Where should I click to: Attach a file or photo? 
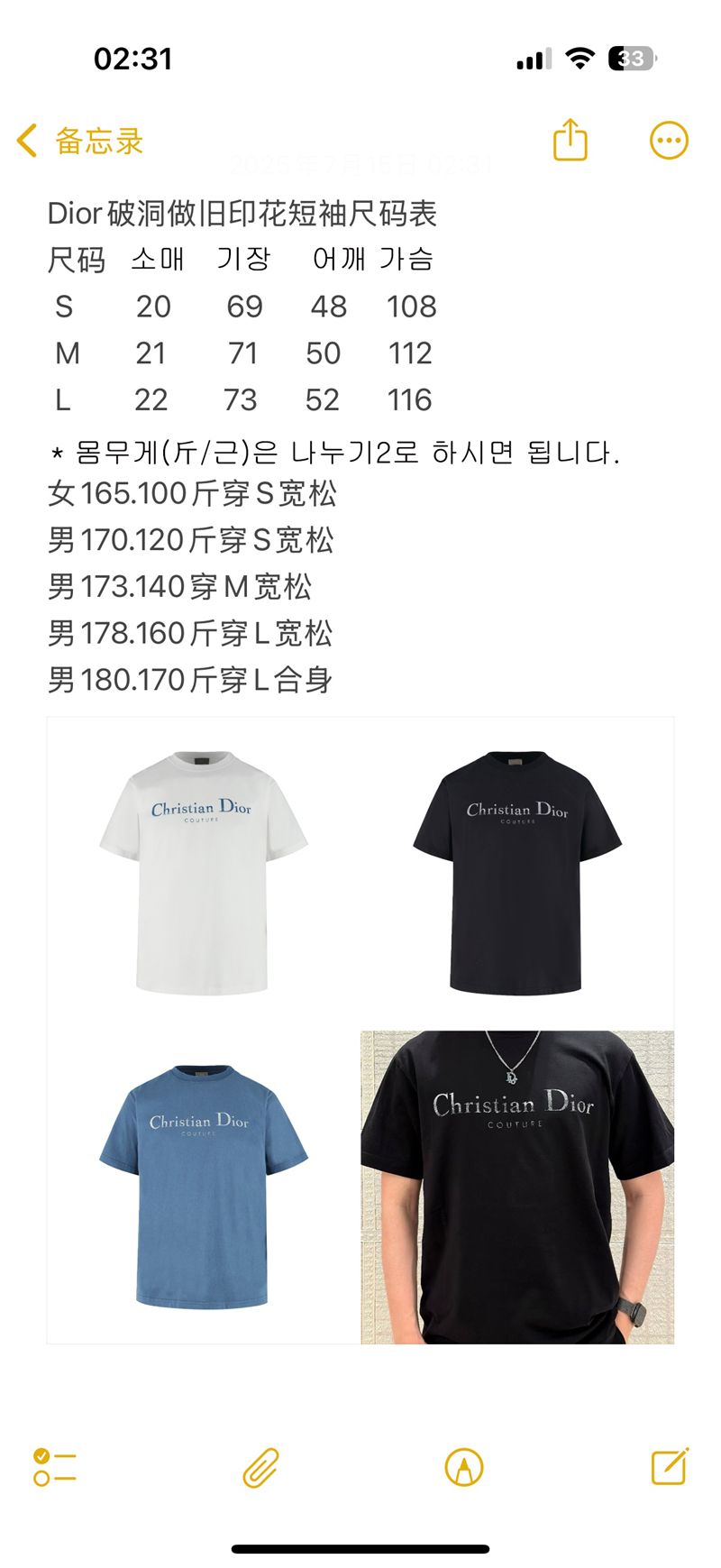pyautogui.click(x=260, y=1467)
